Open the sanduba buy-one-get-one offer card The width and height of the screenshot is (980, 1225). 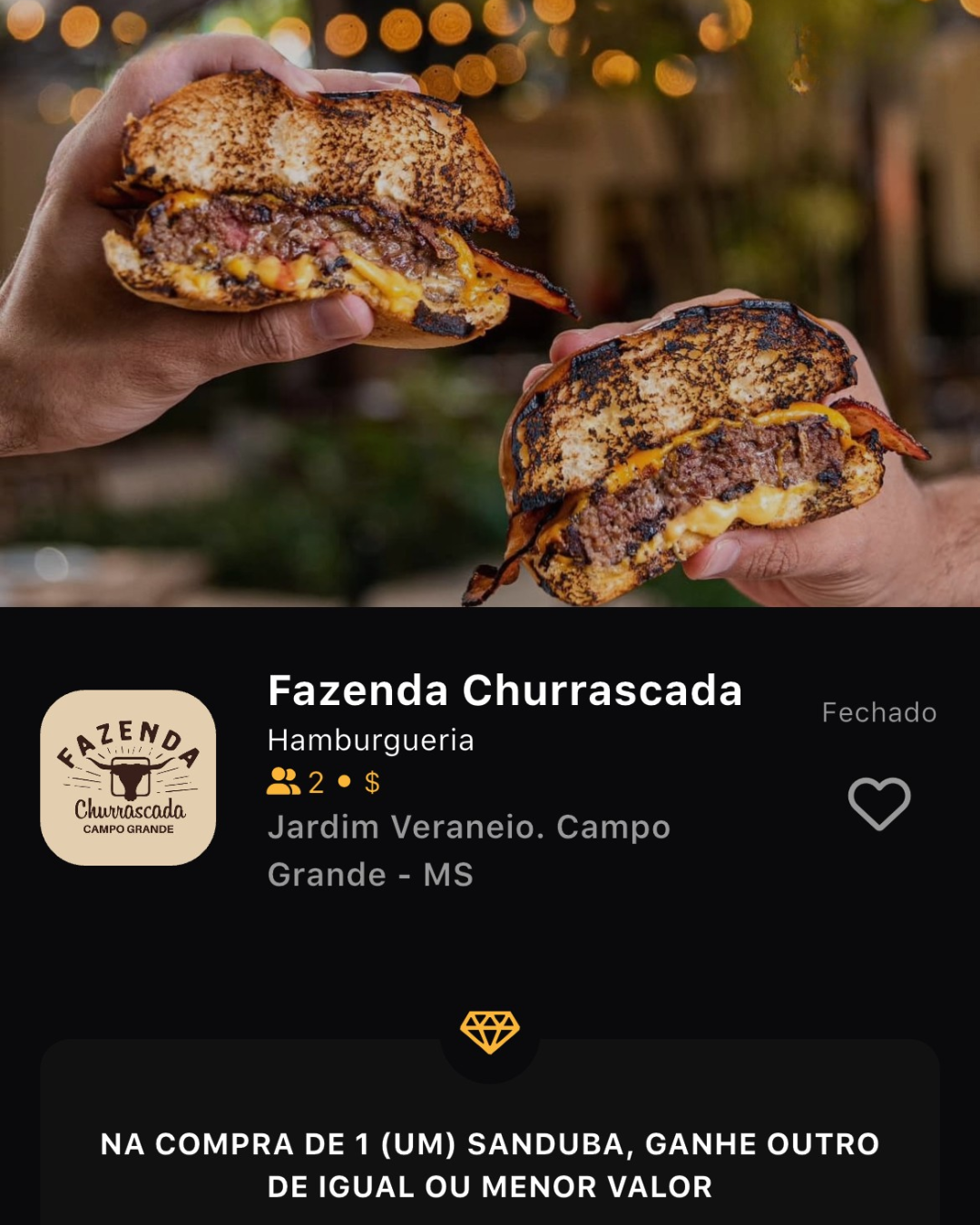point(490,1164)
